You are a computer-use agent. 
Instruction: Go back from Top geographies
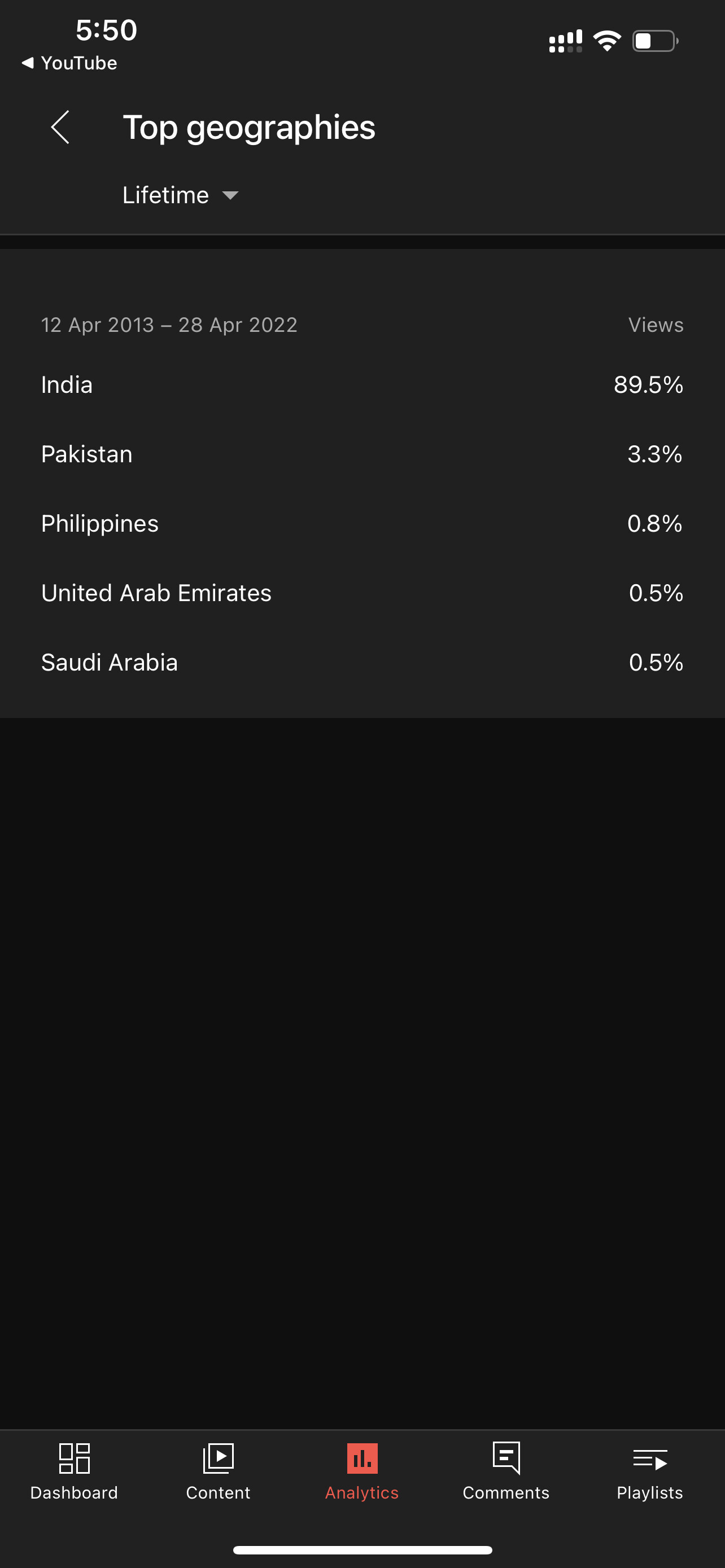60,127
